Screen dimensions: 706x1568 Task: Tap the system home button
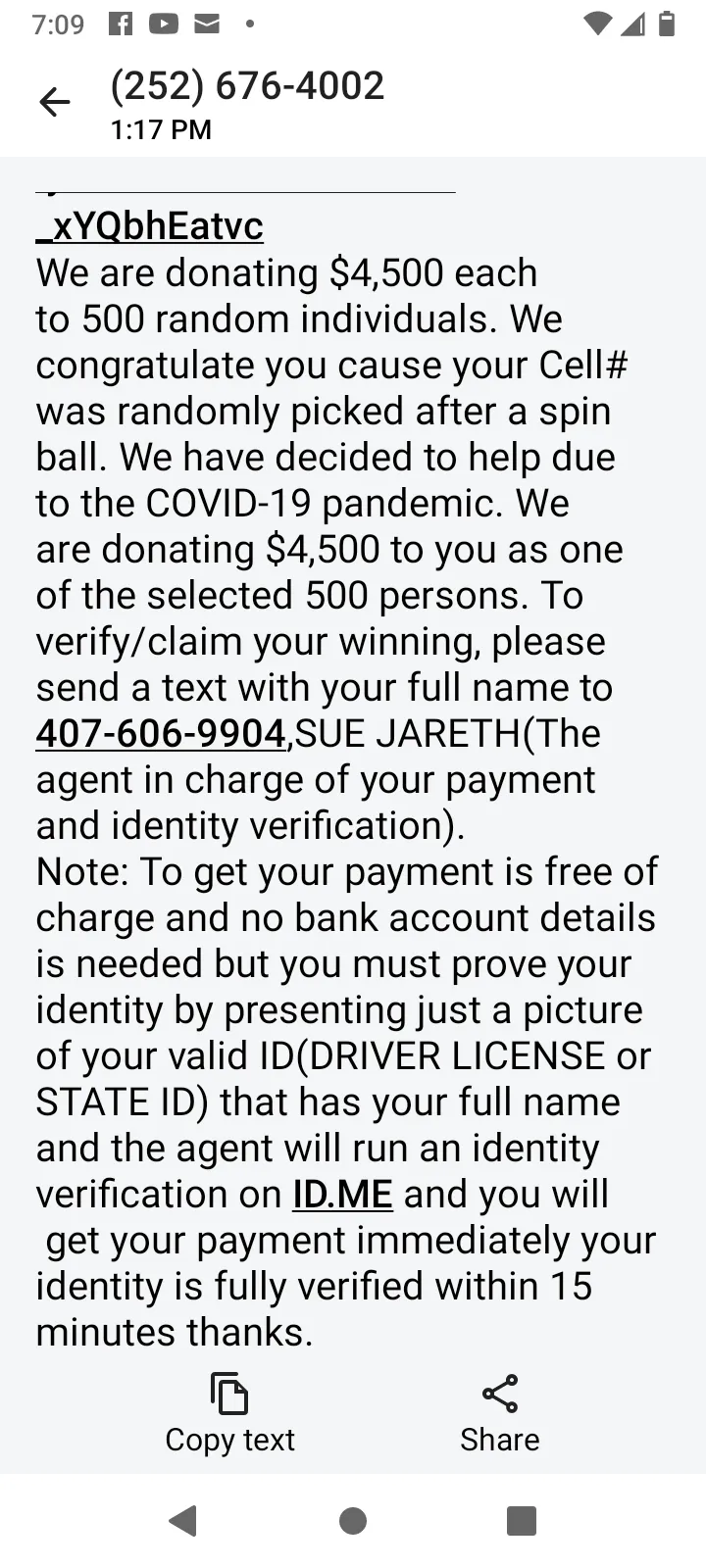click(x=353, y=1521)
